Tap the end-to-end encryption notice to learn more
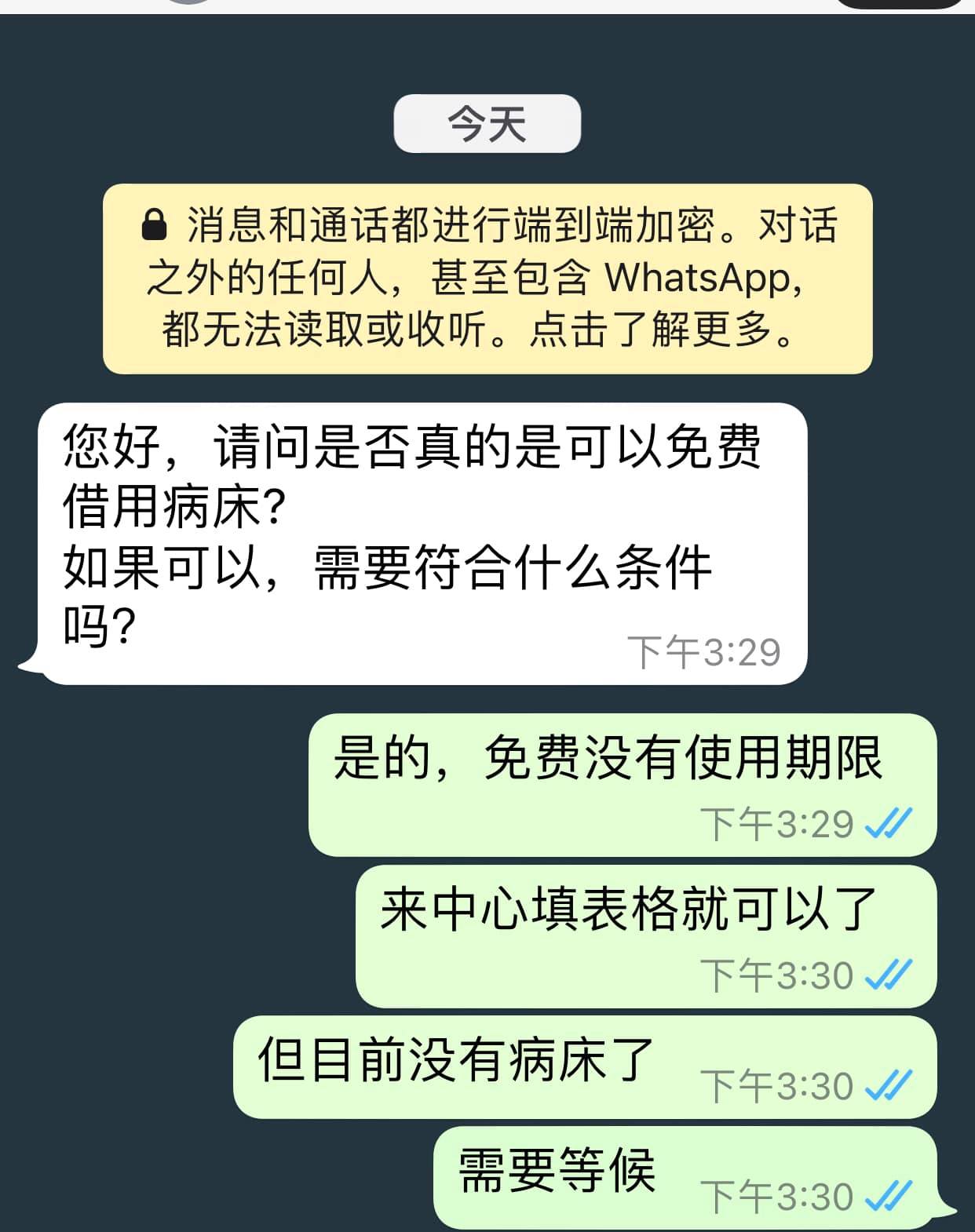Viewport: 975px width, 1232px height. pos(487,279)
